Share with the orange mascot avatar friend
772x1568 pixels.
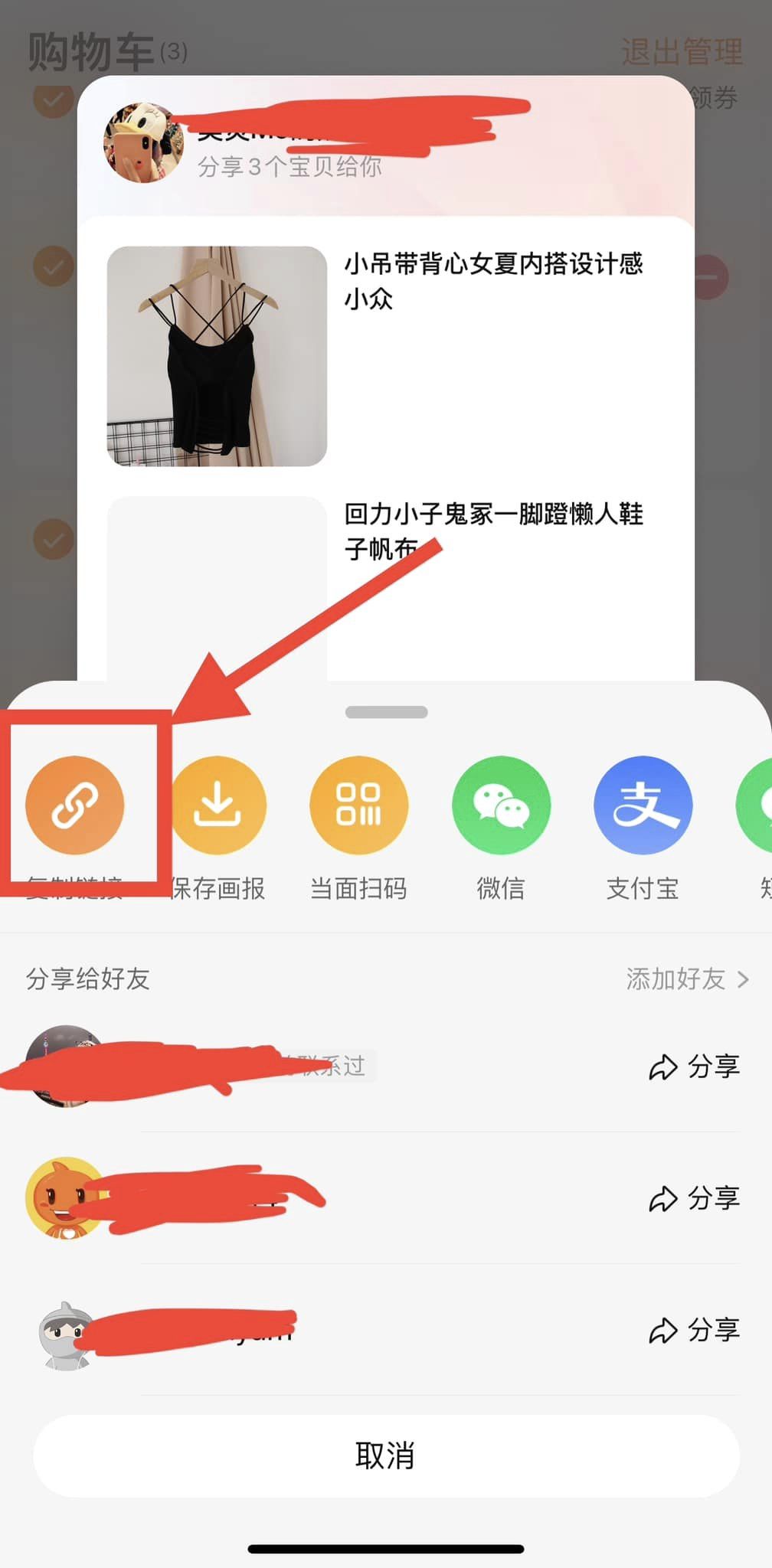tap(694, 1197)
